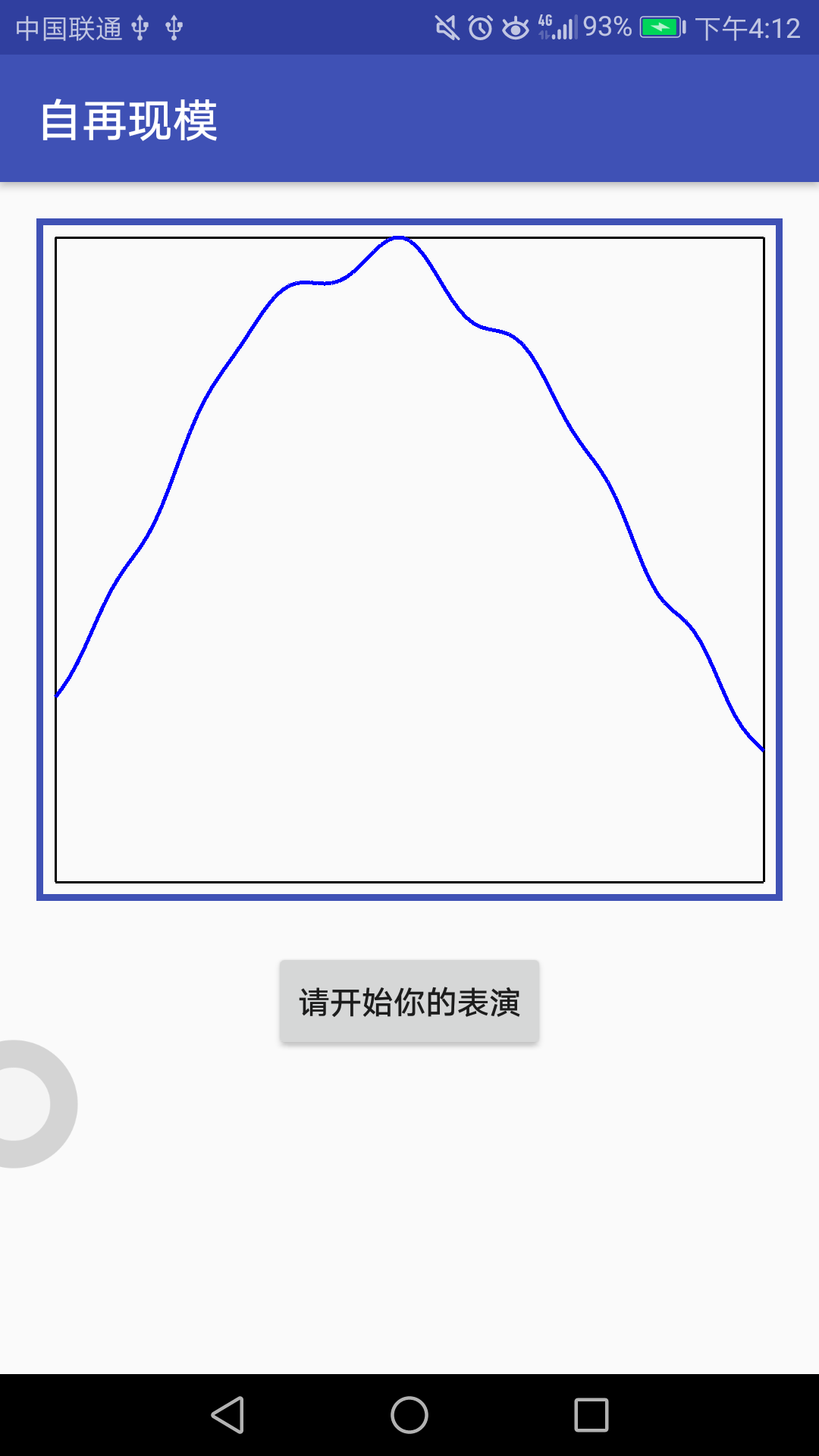Return to the home screen
Viewport: 819px width, 1456px height.
(x=409, y=1415)
